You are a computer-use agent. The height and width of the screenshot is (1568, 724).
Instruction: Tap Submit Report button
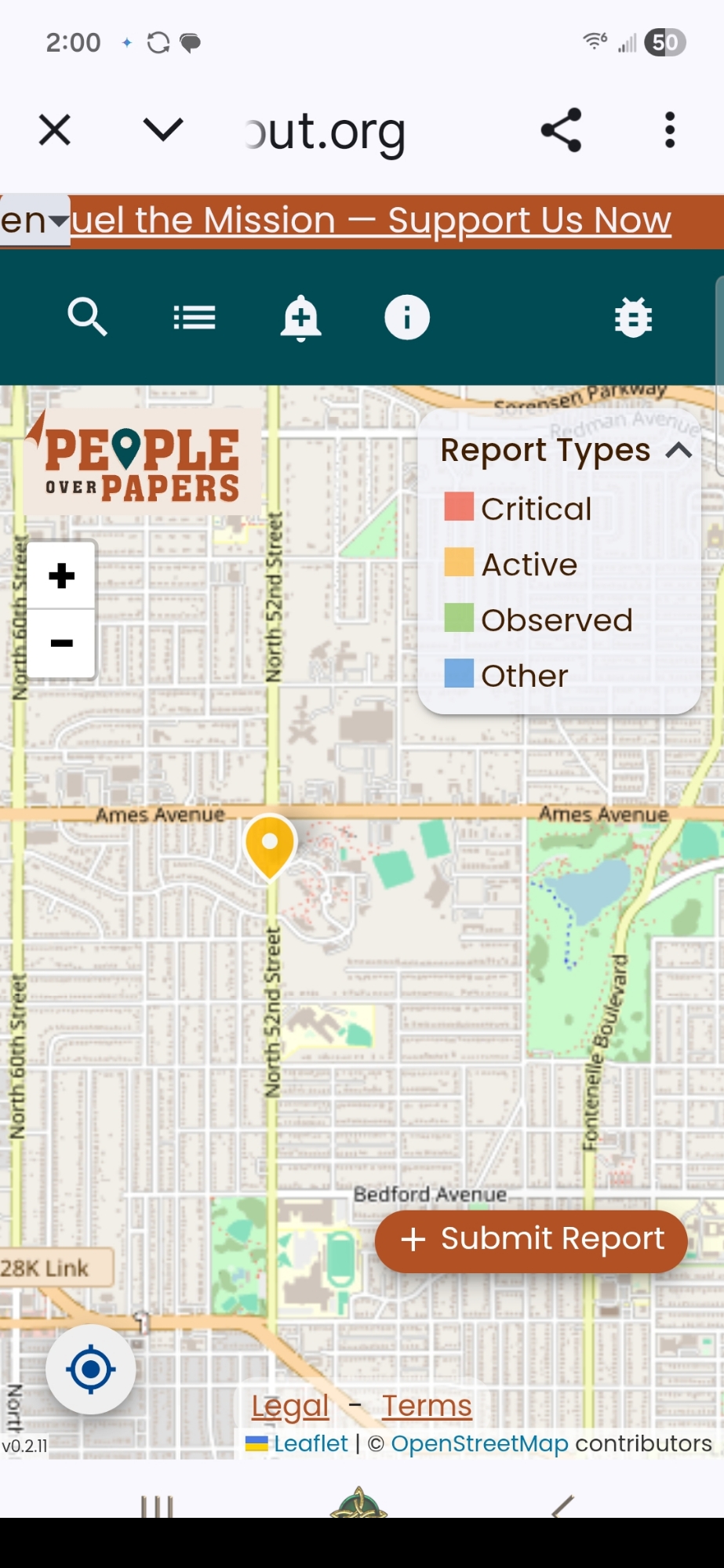point(531,1240)
